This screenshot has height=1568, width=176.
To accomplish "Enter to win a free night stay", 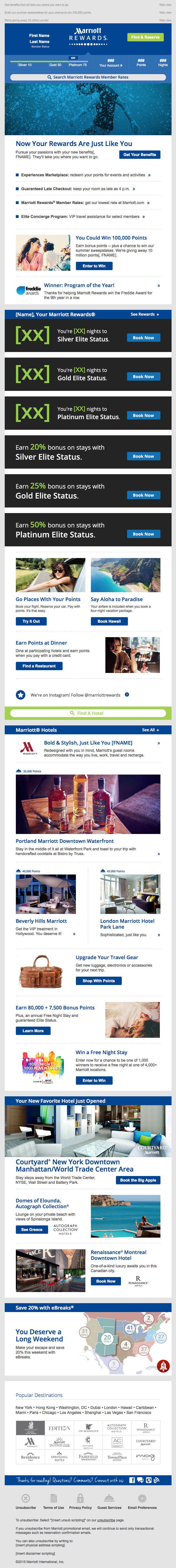I will (94, 1080).
